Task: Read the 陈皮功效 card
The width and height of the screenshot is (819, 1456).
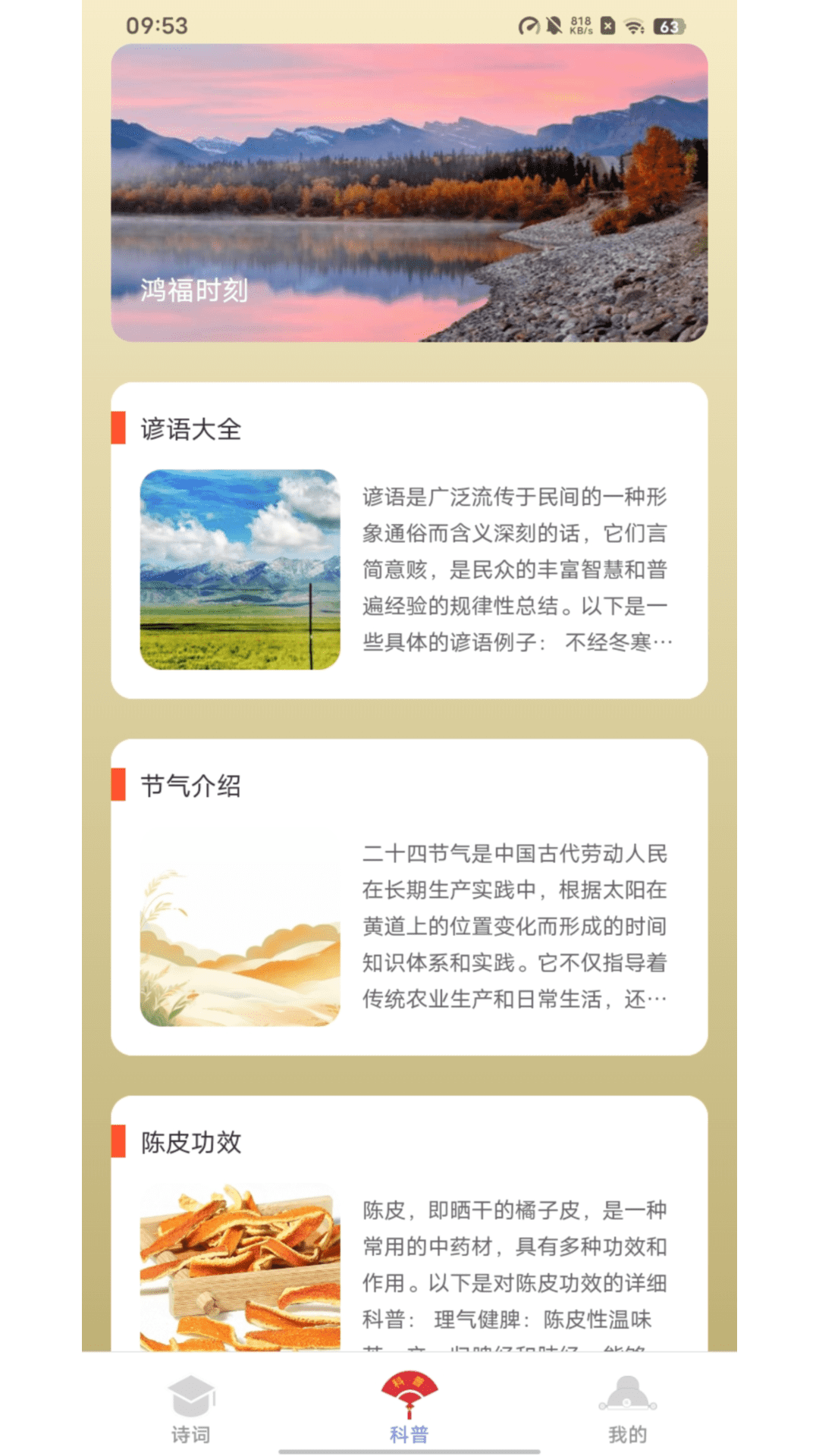Action: (409, 1228)
